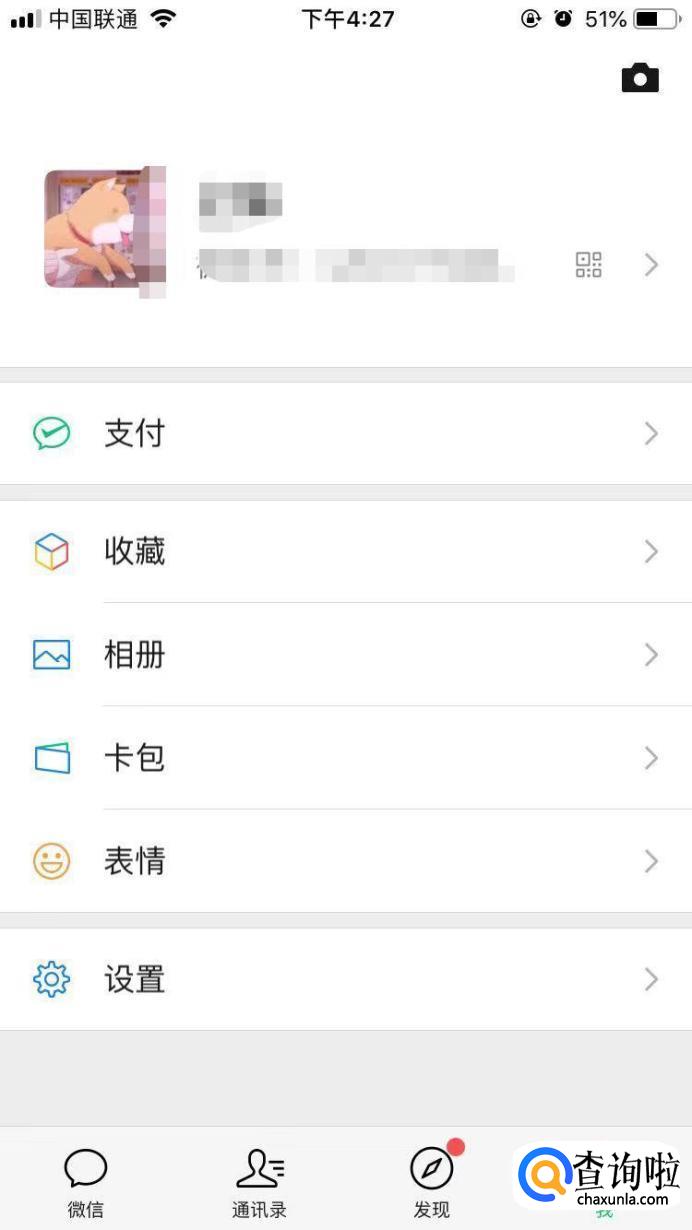Open the 支付 payment row
692x1230 pixels.
point(345,434)
